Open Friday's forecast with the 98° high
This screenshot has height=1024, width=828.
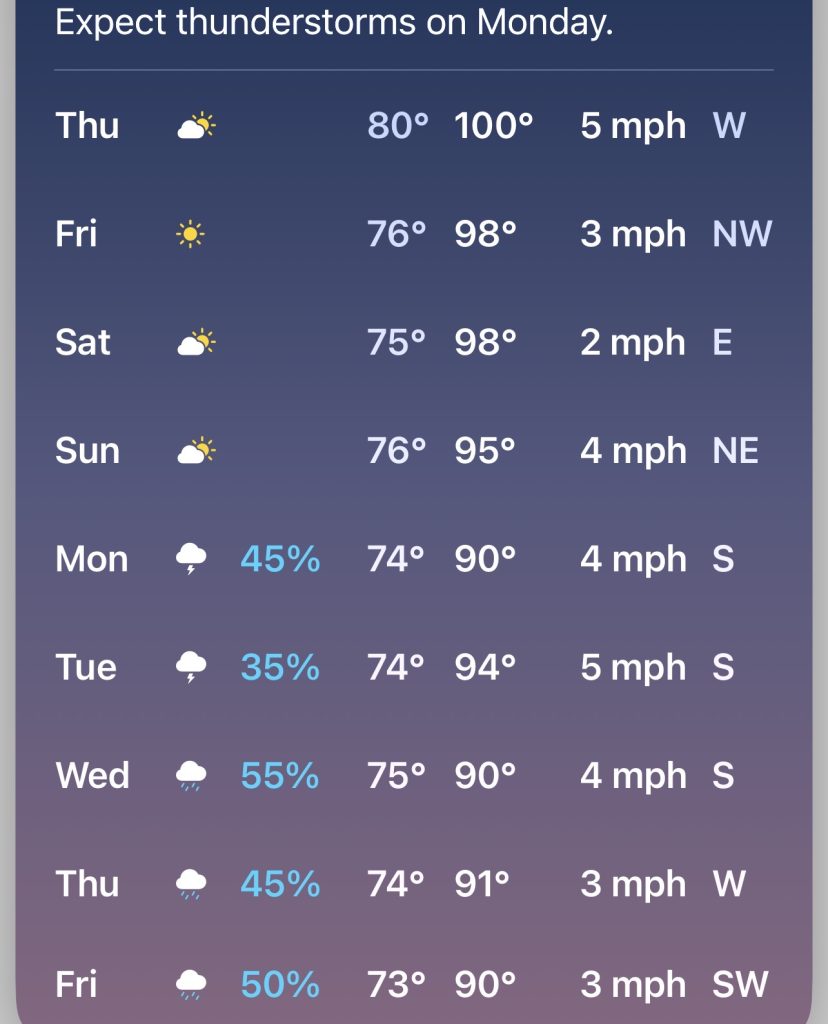414,233
